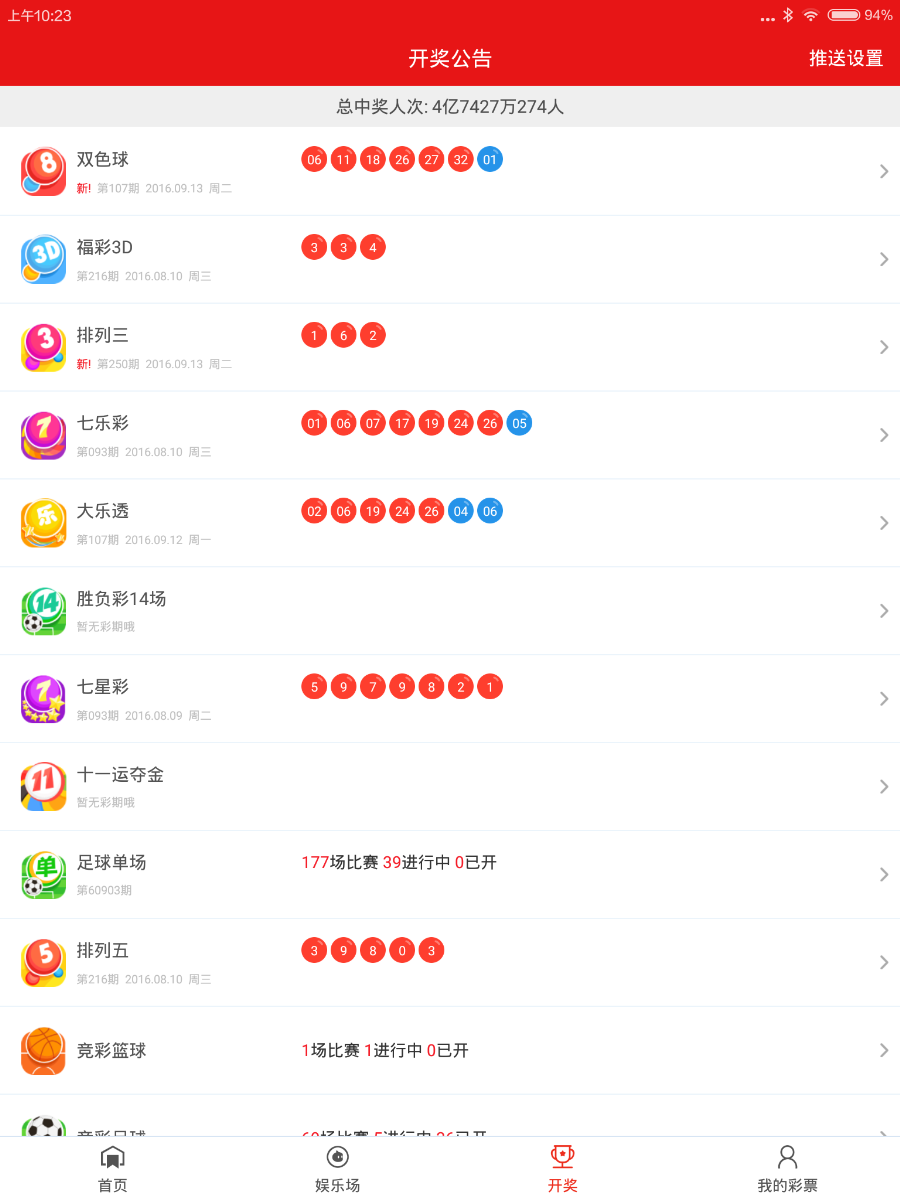
Task: Select the 大乐透 results row
Action: coord(450,523)
